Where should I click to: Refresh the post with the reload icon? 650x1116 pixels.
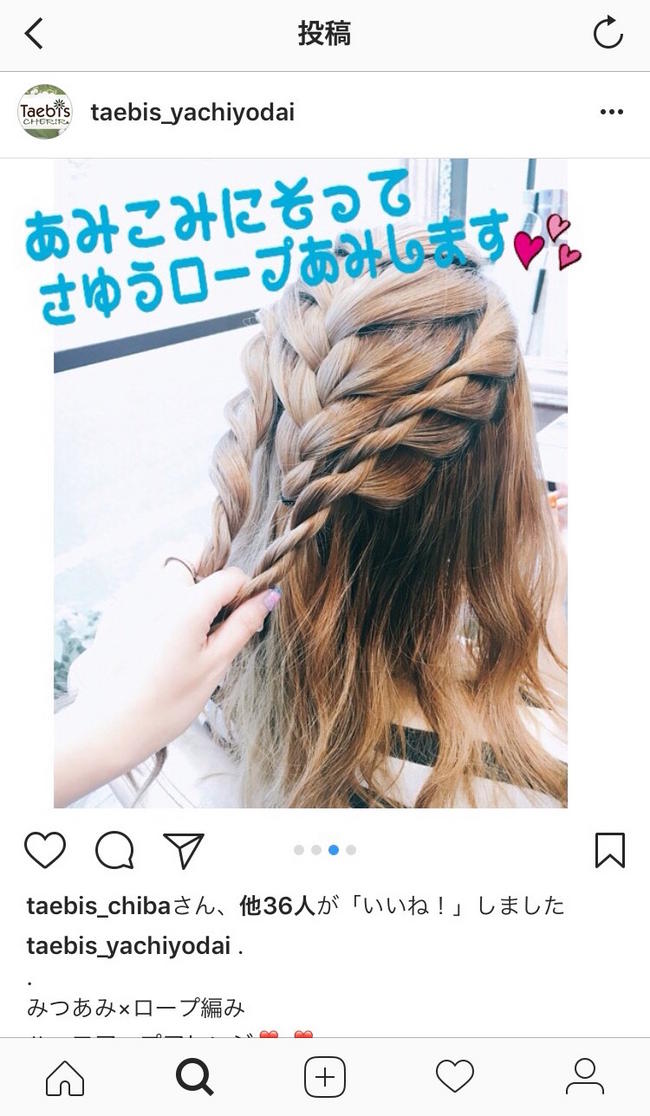pos(608,33)
